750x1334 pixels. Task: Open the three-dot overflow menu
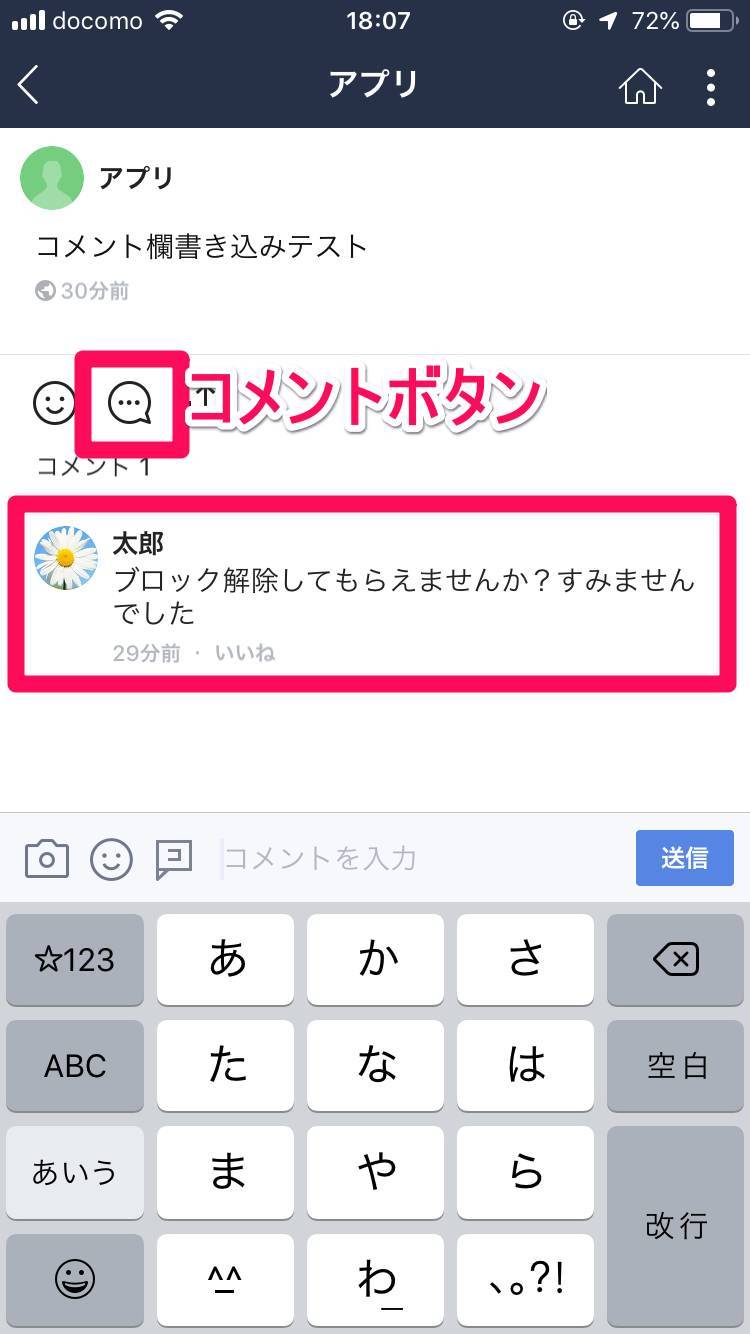pyautogui.click(x=710, y=87)
